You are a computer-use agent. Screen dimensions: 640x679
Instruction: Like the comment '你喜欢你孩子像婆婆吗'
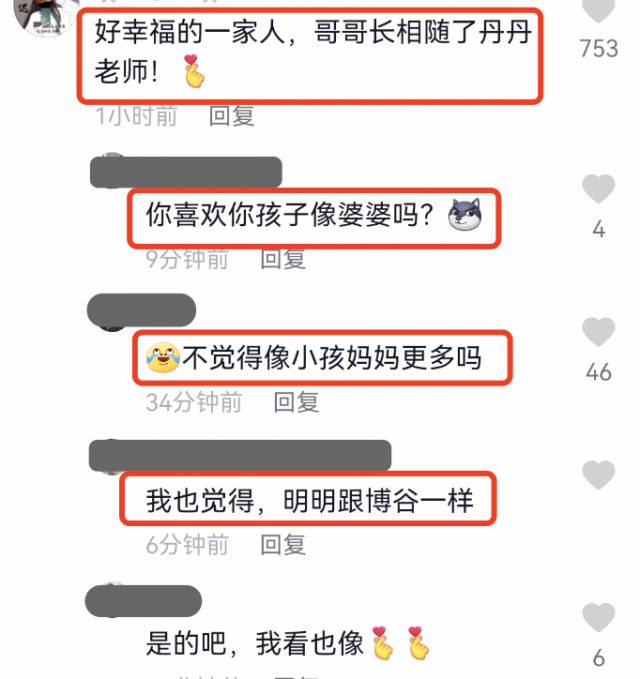pos(598,189)
